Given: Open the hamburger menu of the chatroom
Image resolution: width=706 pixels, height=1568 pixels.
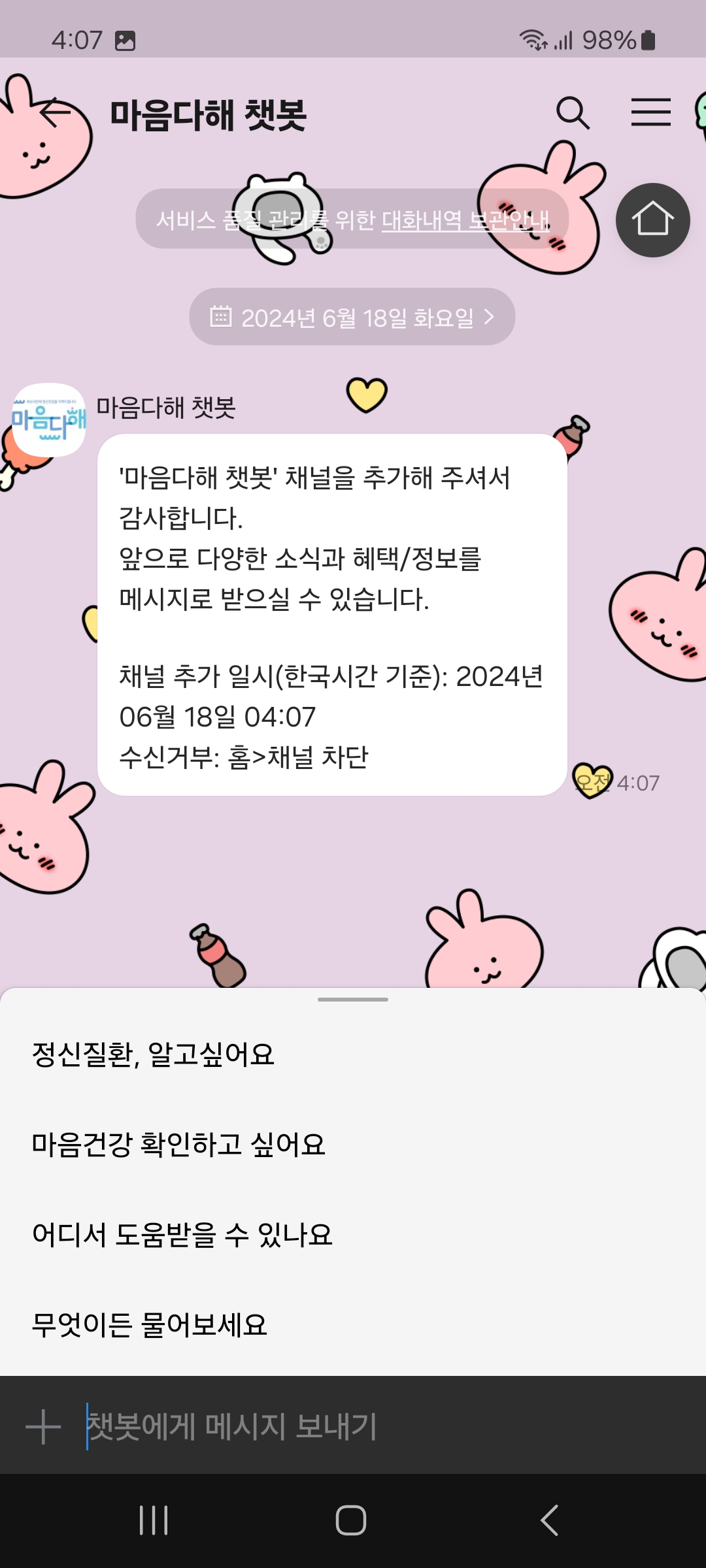Looking at the screenshot, I should point(650,112).
